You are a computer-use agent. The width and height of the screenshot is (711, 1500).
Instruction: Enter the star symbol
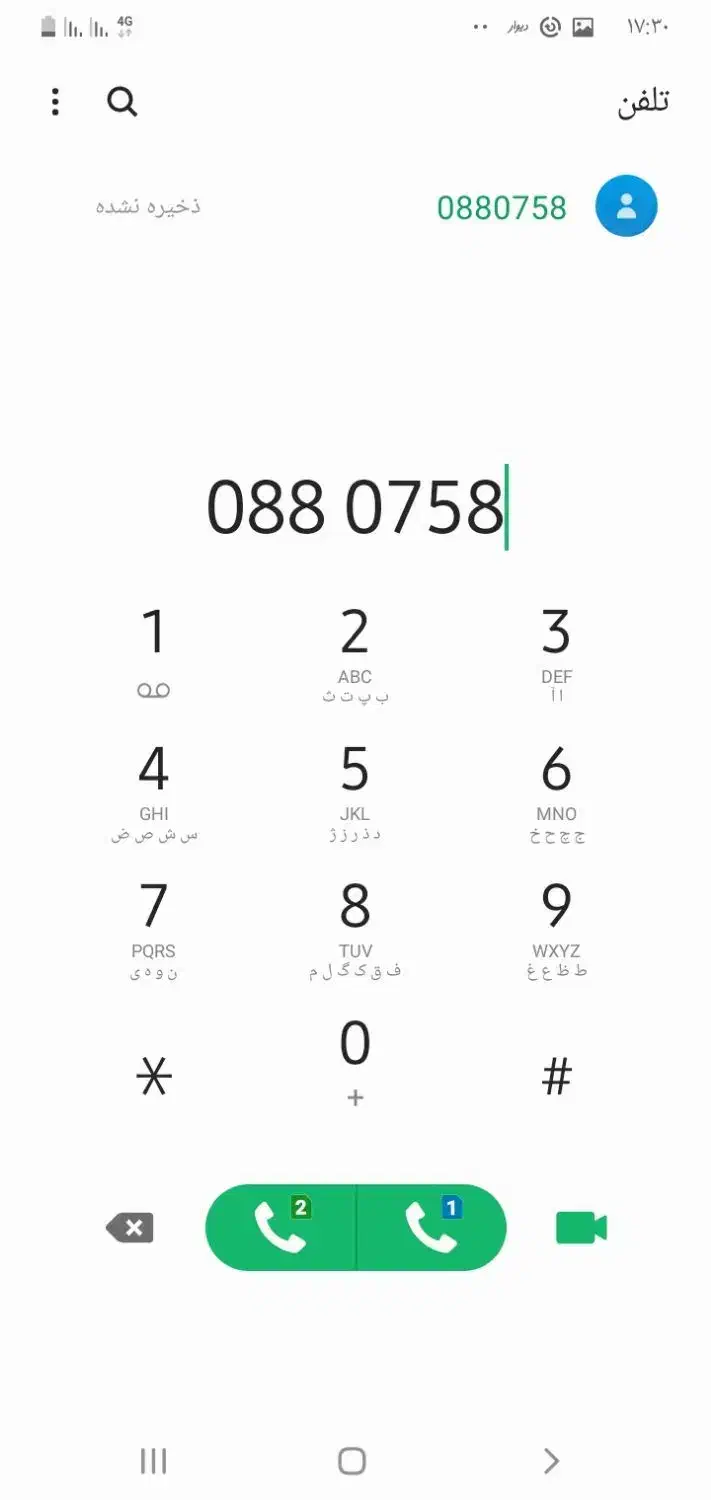(153, 1076)
